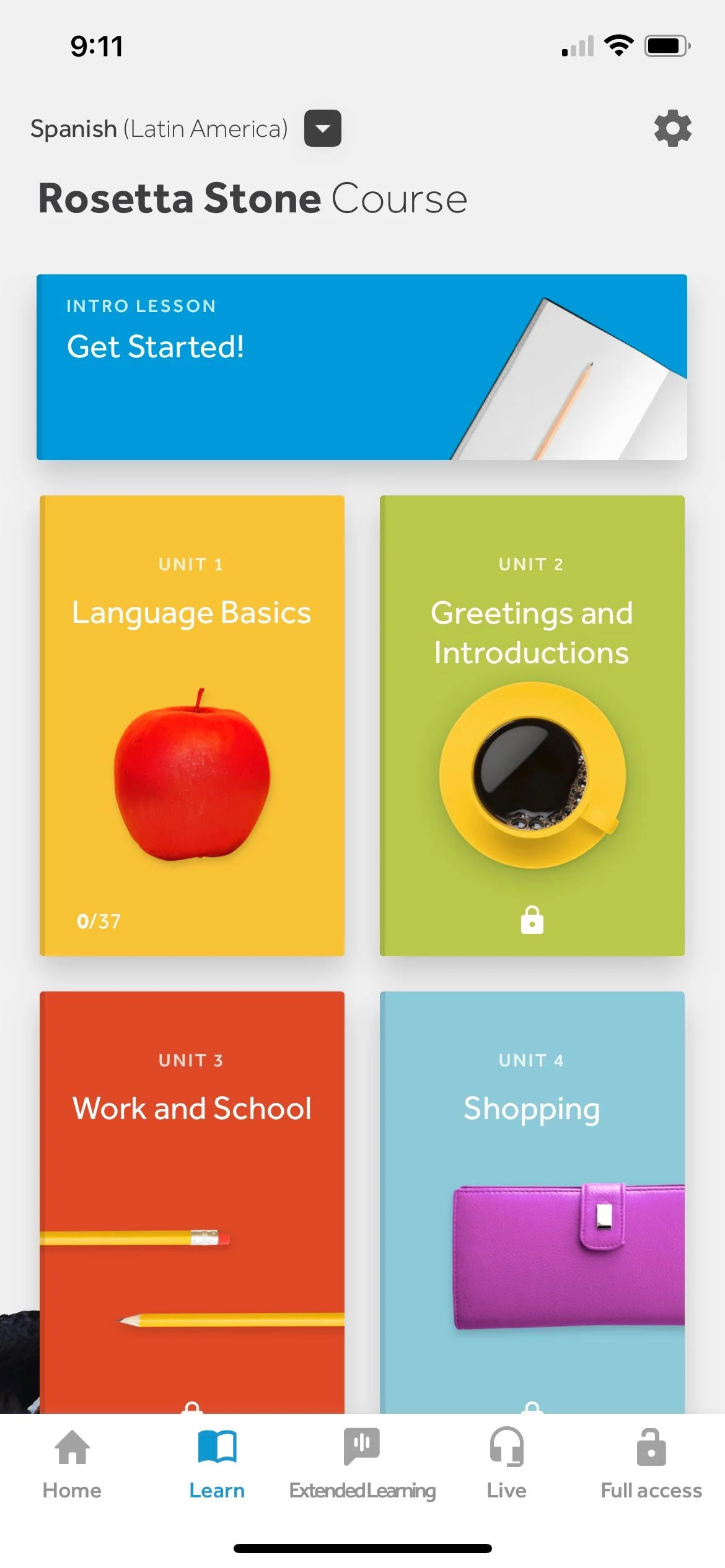Tap the Learn tab

click(x=217, y=1464)
